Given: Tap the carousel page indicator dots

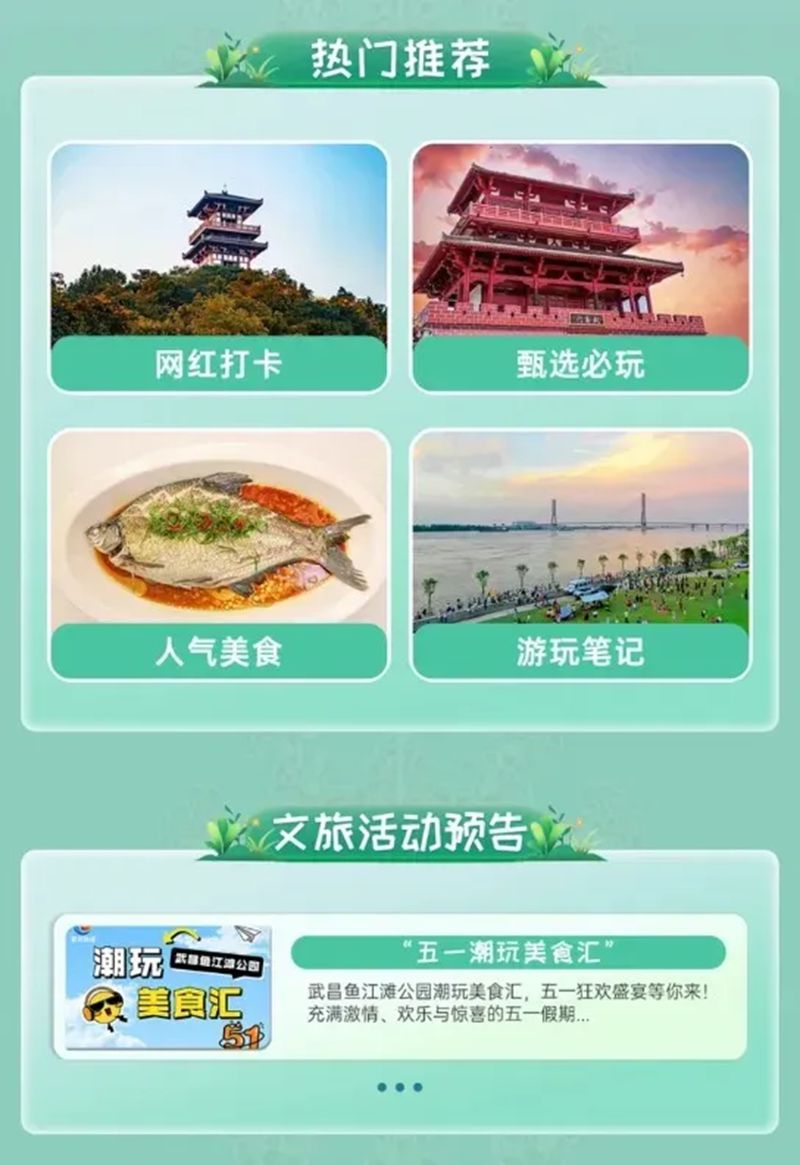Looking at the screenshot, I should click(400, 1087).
